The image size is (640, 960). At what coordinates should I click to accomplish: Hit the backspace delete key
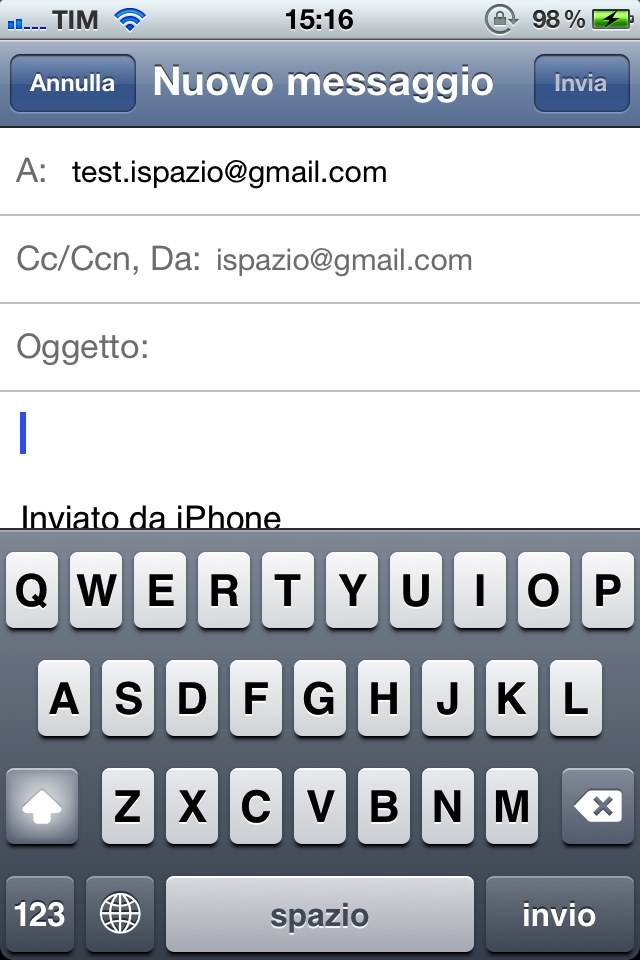[598, 808]
